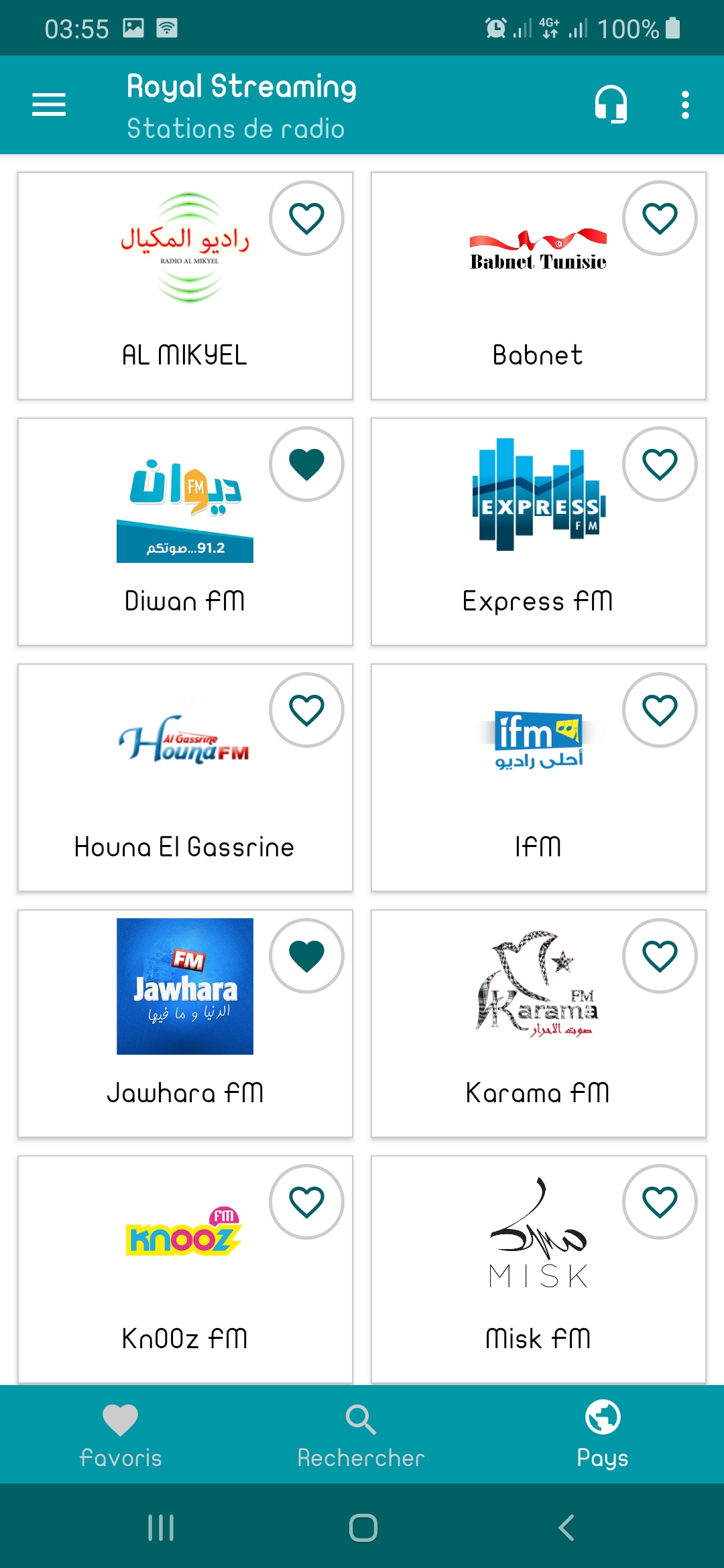Image resolution: width=724 pixels, height=1568 pixels.
Task: Favorite the Babnet station
Action: pyautogui.click(x=660, y=218)
